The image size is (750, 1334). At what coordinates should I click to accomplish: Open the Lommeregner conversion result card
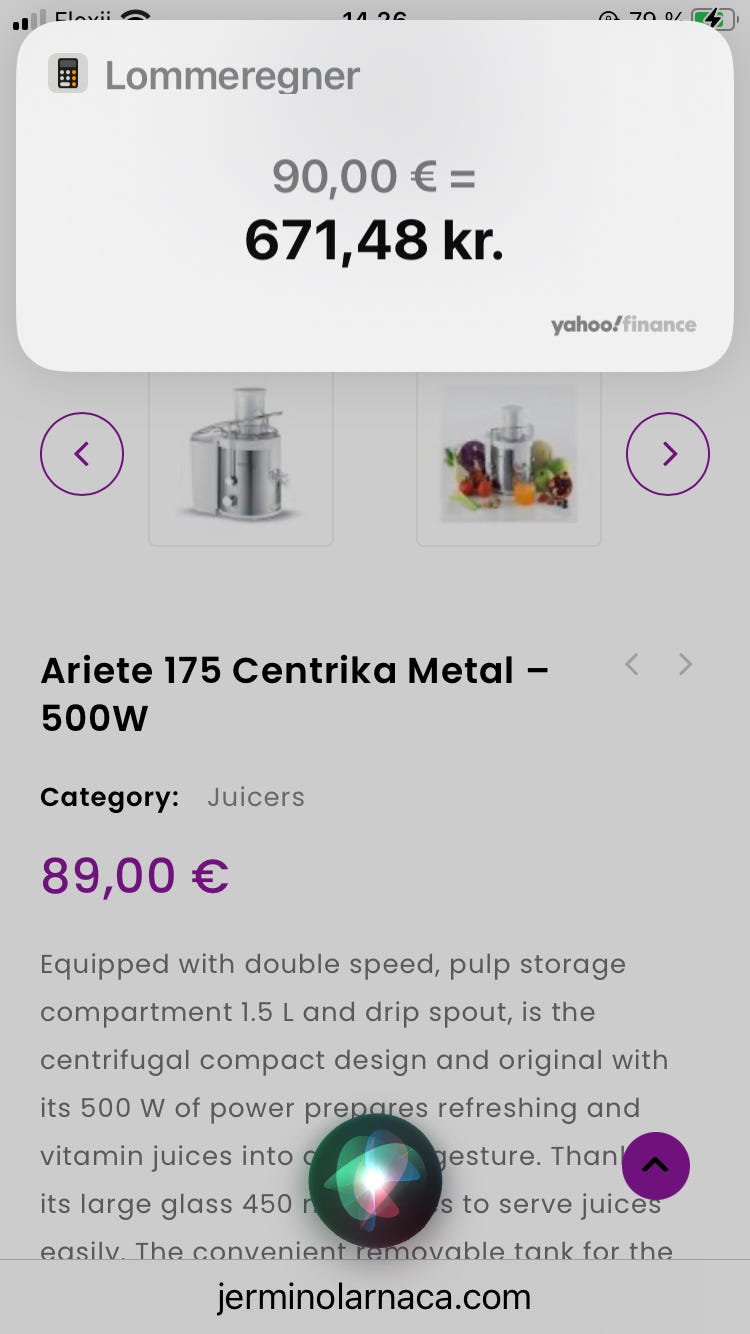coord(375,210)
